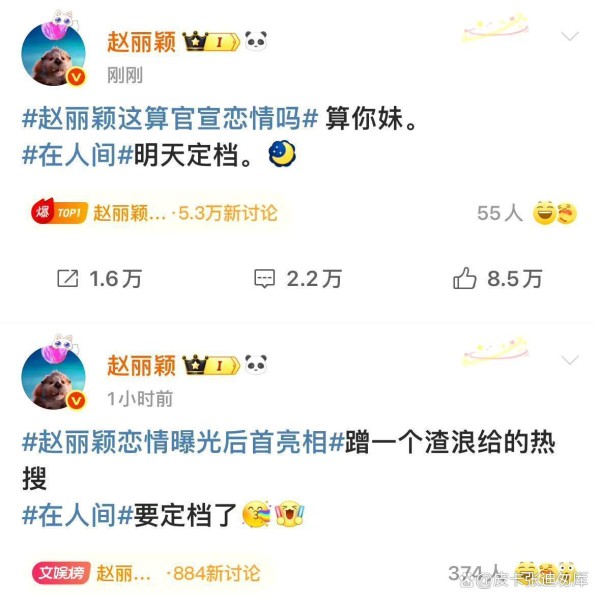Expand the chevron menu on the 刚刚 post
Viewport: 600px width, 601px height.
pyautogui.click(x=569, y=37)
